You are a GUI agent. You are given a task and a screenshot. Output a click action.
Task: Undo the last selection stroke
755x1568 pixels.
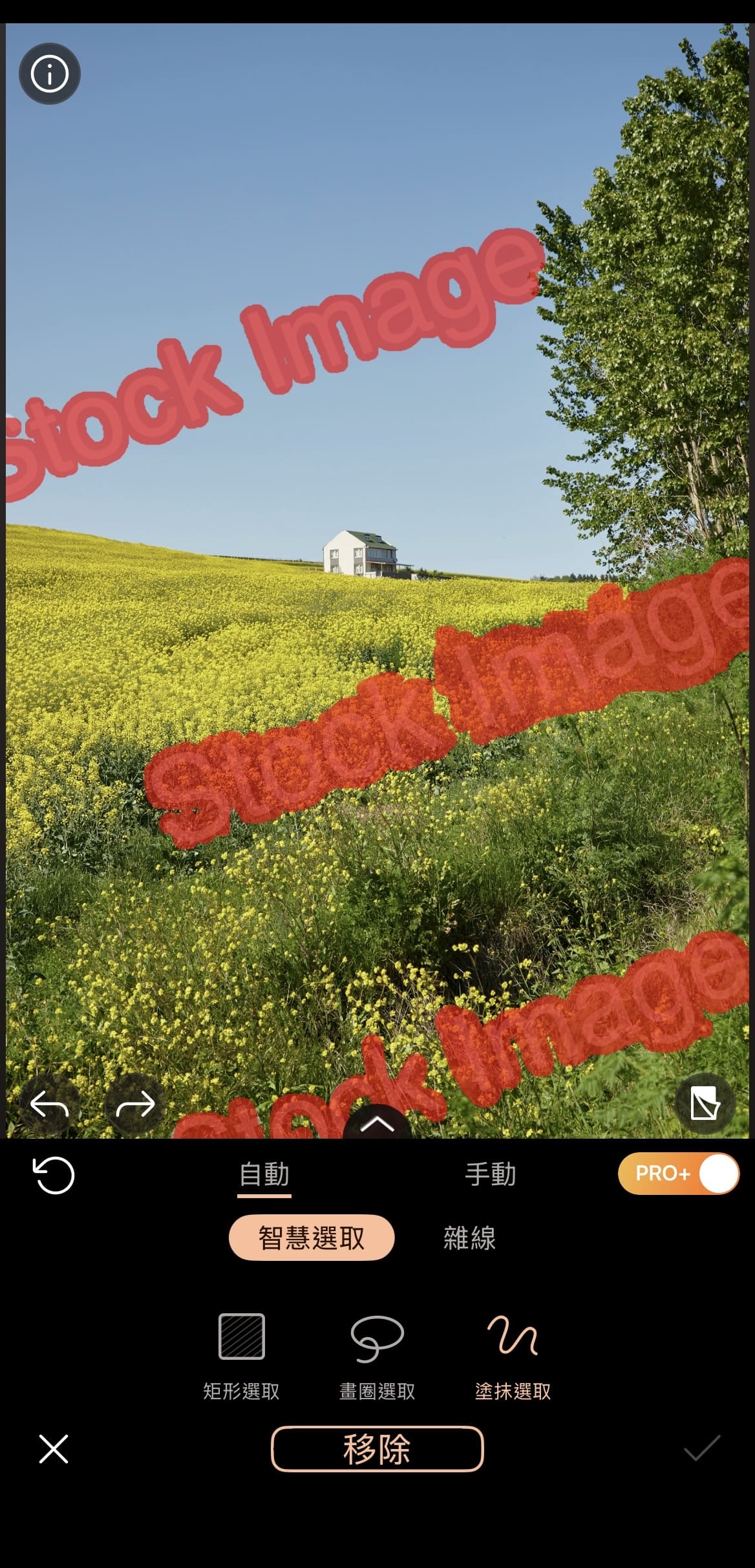(50, 1104)
